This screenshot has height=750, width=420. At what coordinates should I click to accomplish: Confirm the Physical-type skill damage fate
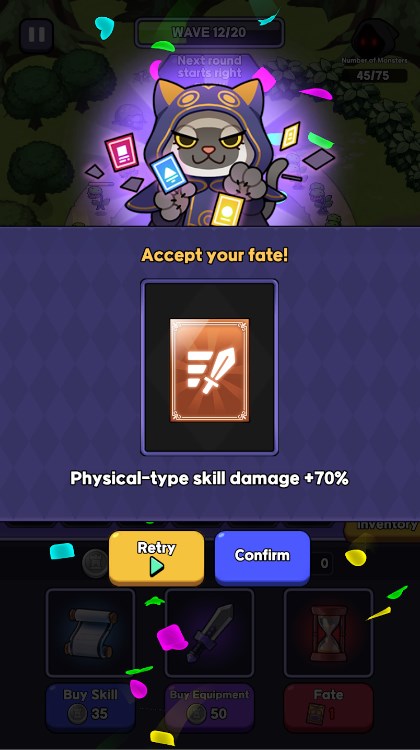262,557
